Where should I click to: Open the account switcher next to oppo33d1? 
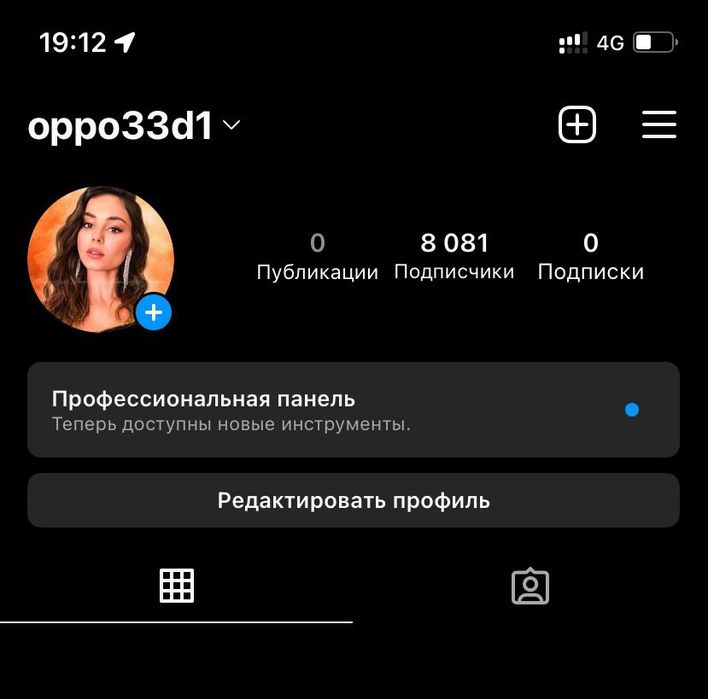pyautogui.click(x=231, y=126)
